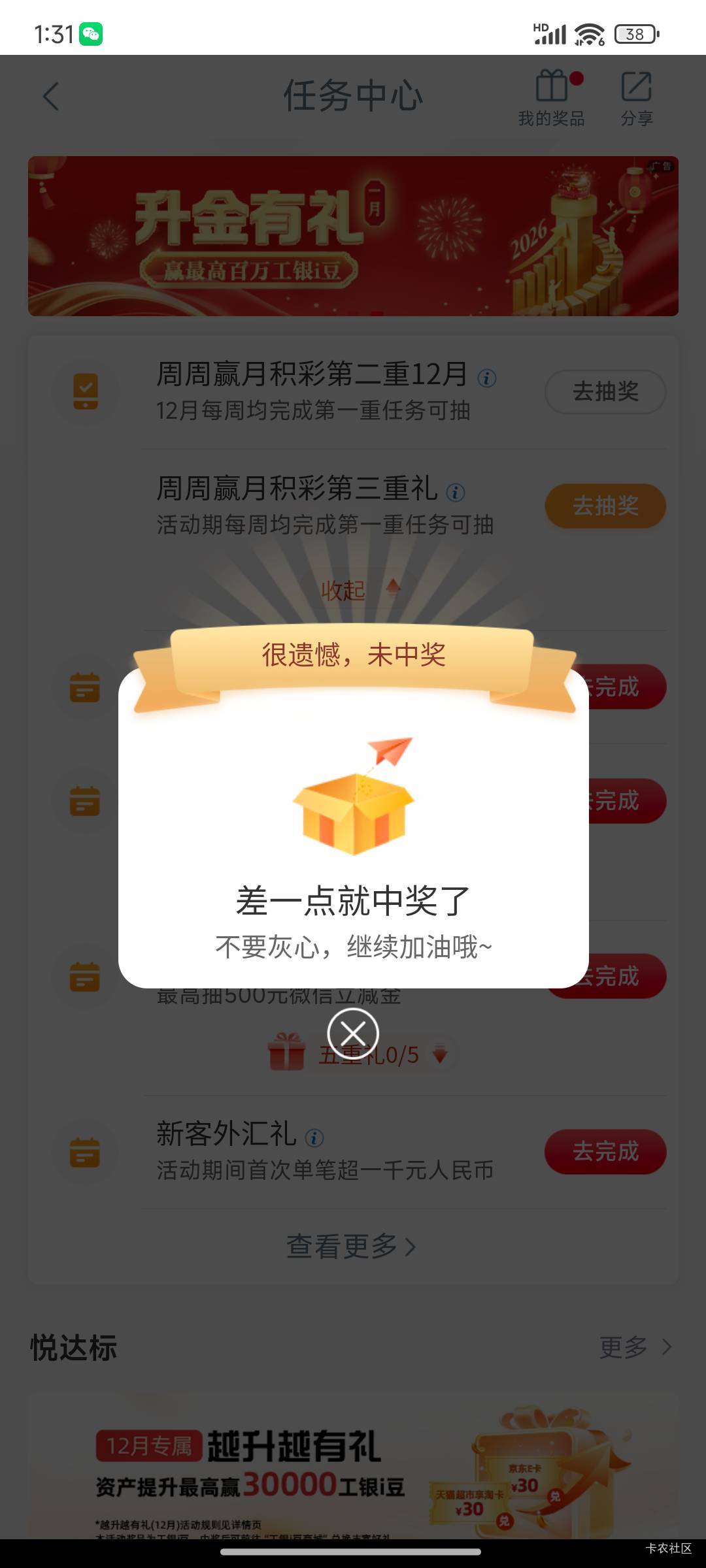This screenshot has height=1568, width=706.
Task: Close the 未中奖 popup
Action: [x=353, y=1034]
